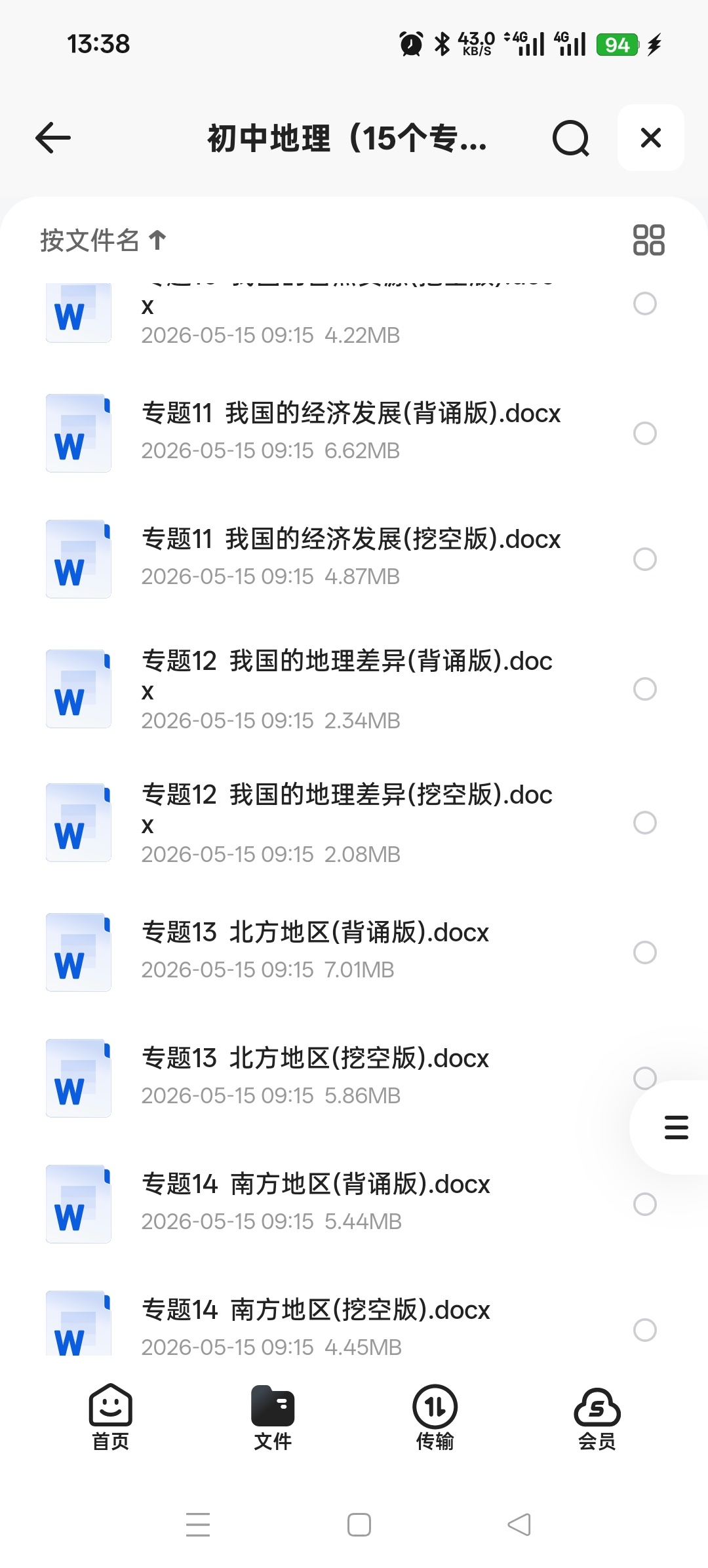Image resolution: width=708 pixels, height=1568 pixels.
Task: Open the floating menu button
Action: (x=676, y=1127)
